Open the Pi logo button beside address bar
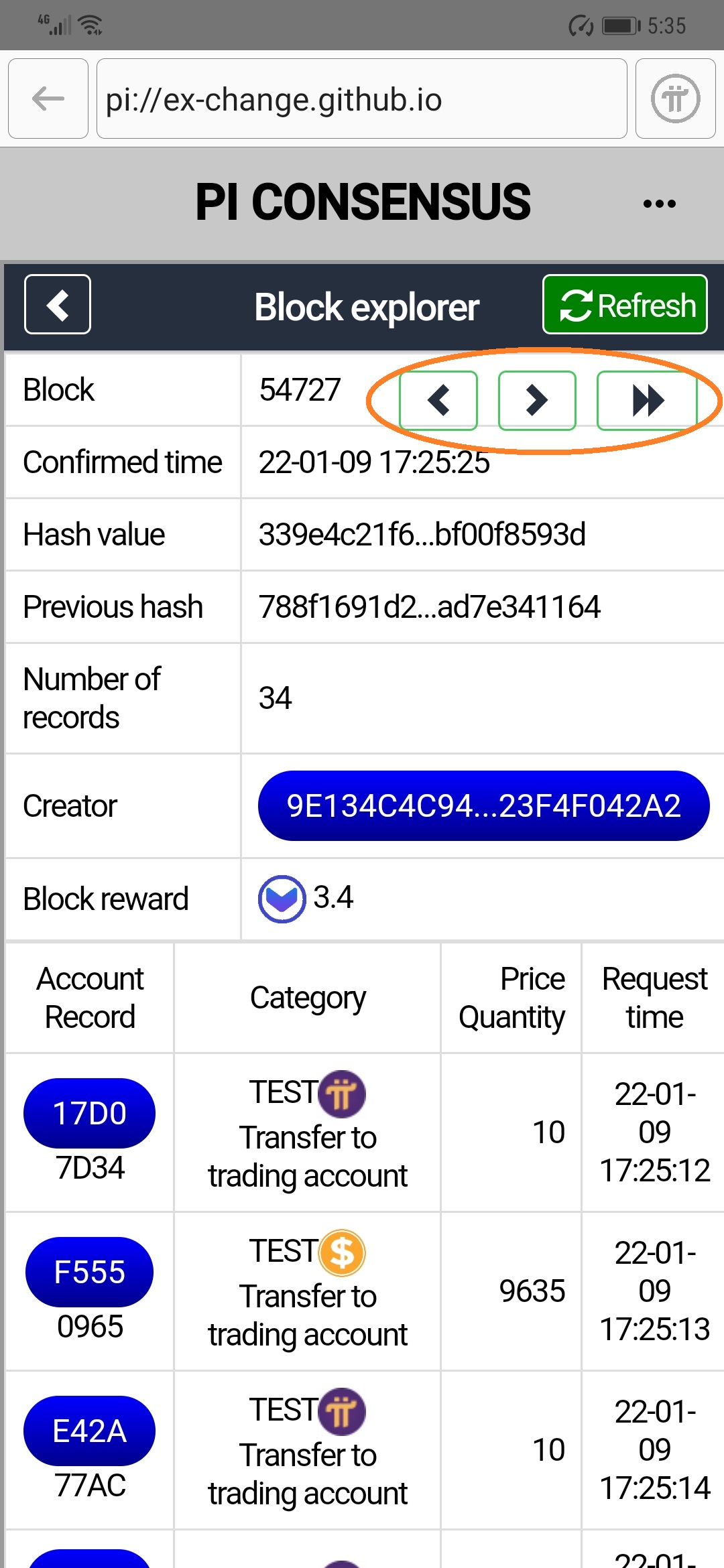 point(675,99)
